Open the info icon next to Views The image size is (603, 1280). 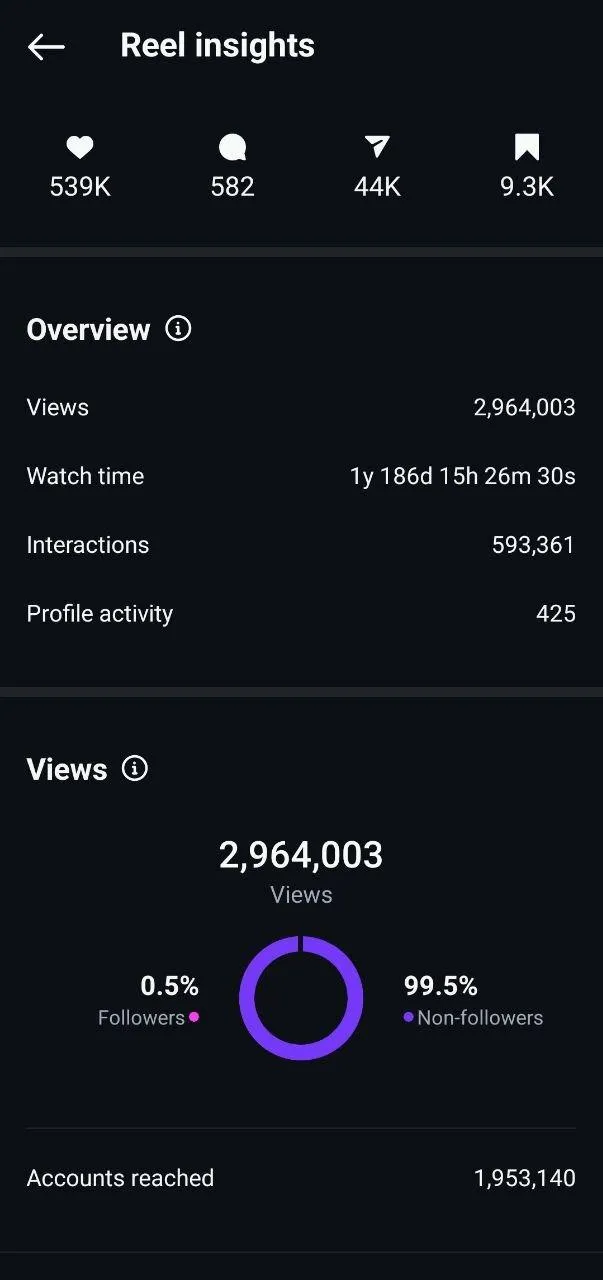click(134, 768)
